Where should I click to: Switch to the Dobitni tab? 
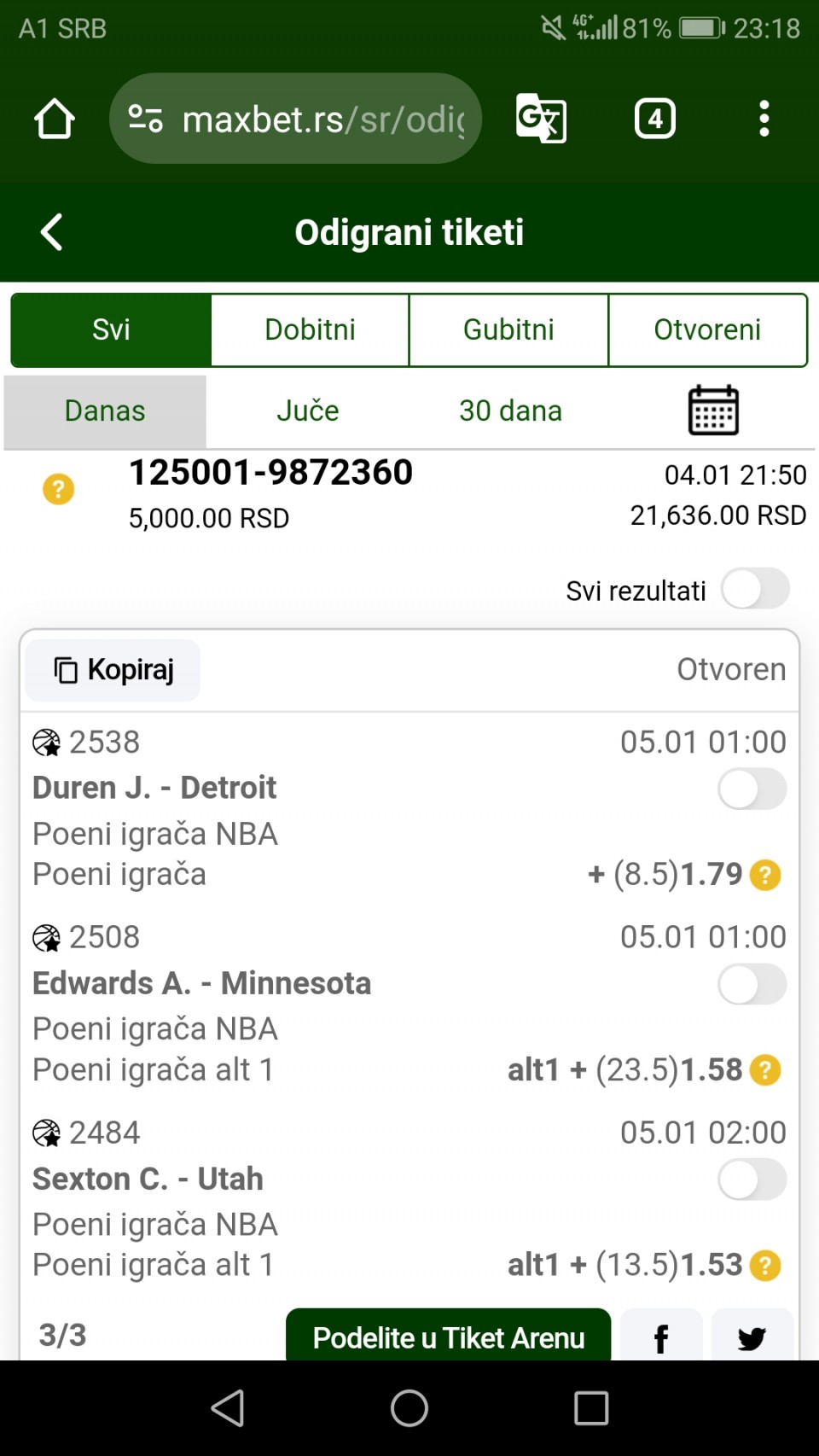click(x=310, y=329)
